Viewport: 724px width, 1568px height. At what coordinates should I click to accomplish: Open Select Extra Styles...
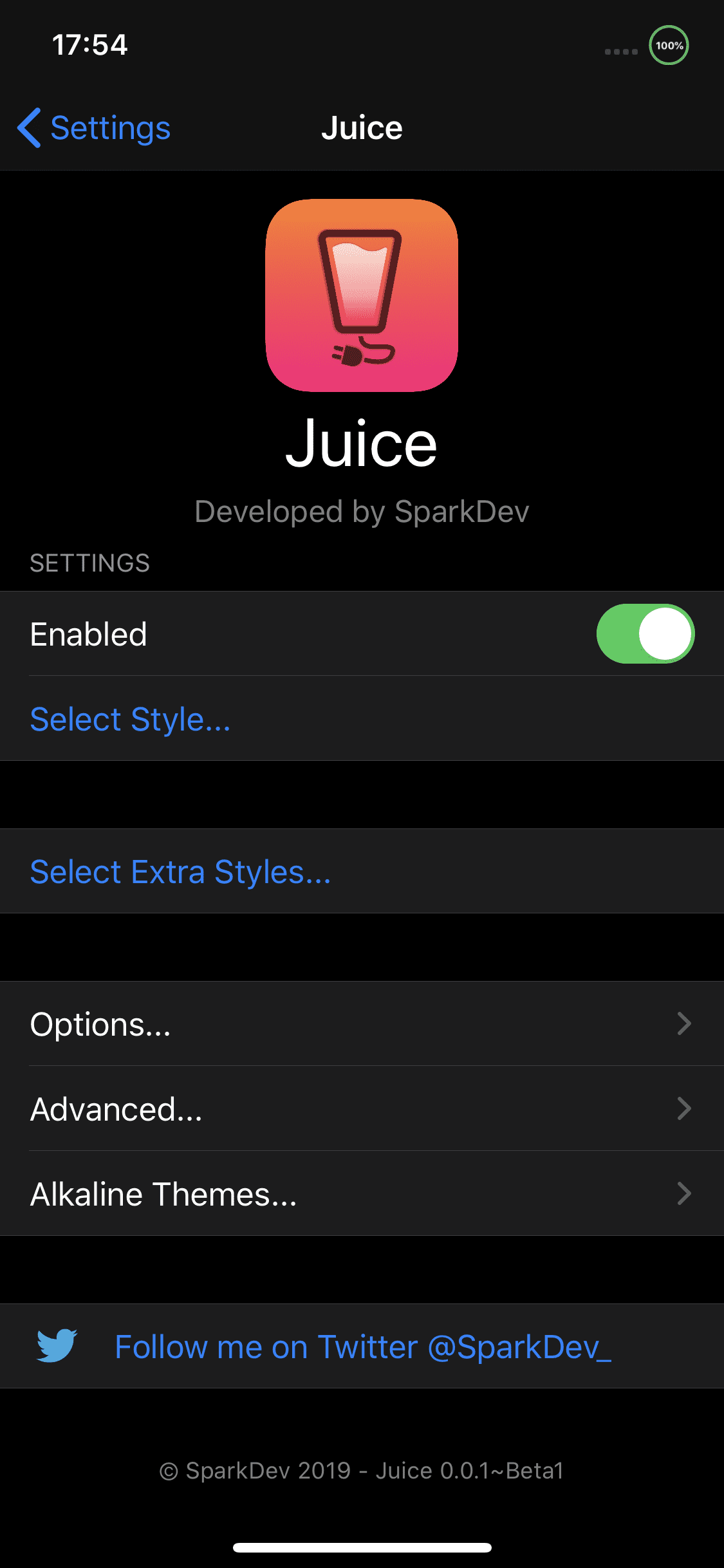(362, 872)
